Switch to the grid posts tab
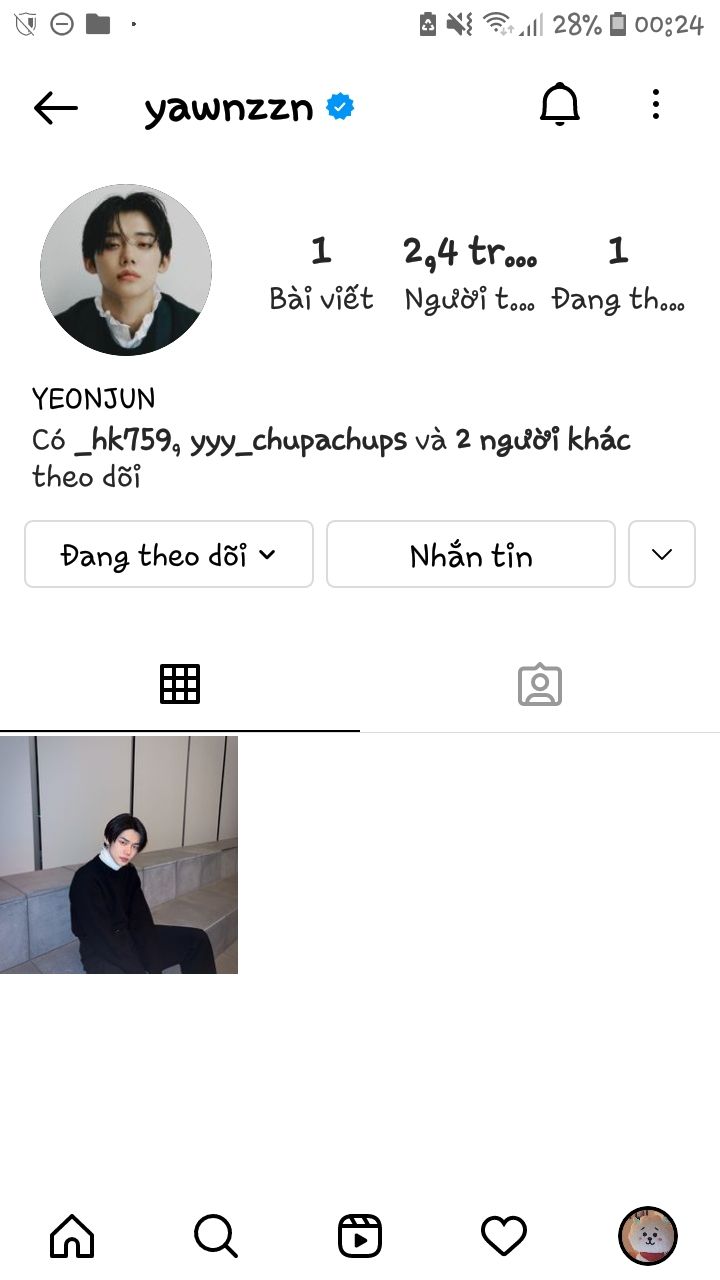The image size is (720, 1280). (180, 685)
